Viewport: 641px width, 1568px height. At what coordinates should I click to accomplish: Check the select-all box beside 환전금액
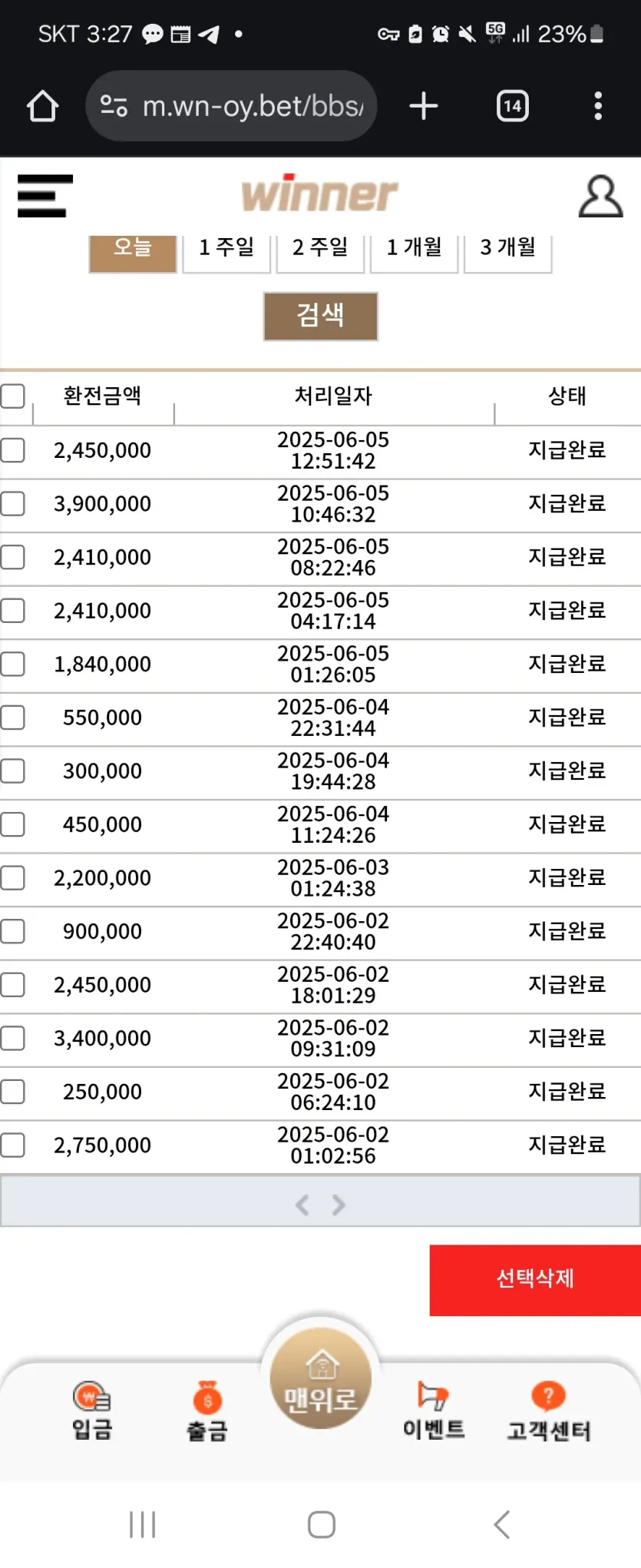coord(12,396)
